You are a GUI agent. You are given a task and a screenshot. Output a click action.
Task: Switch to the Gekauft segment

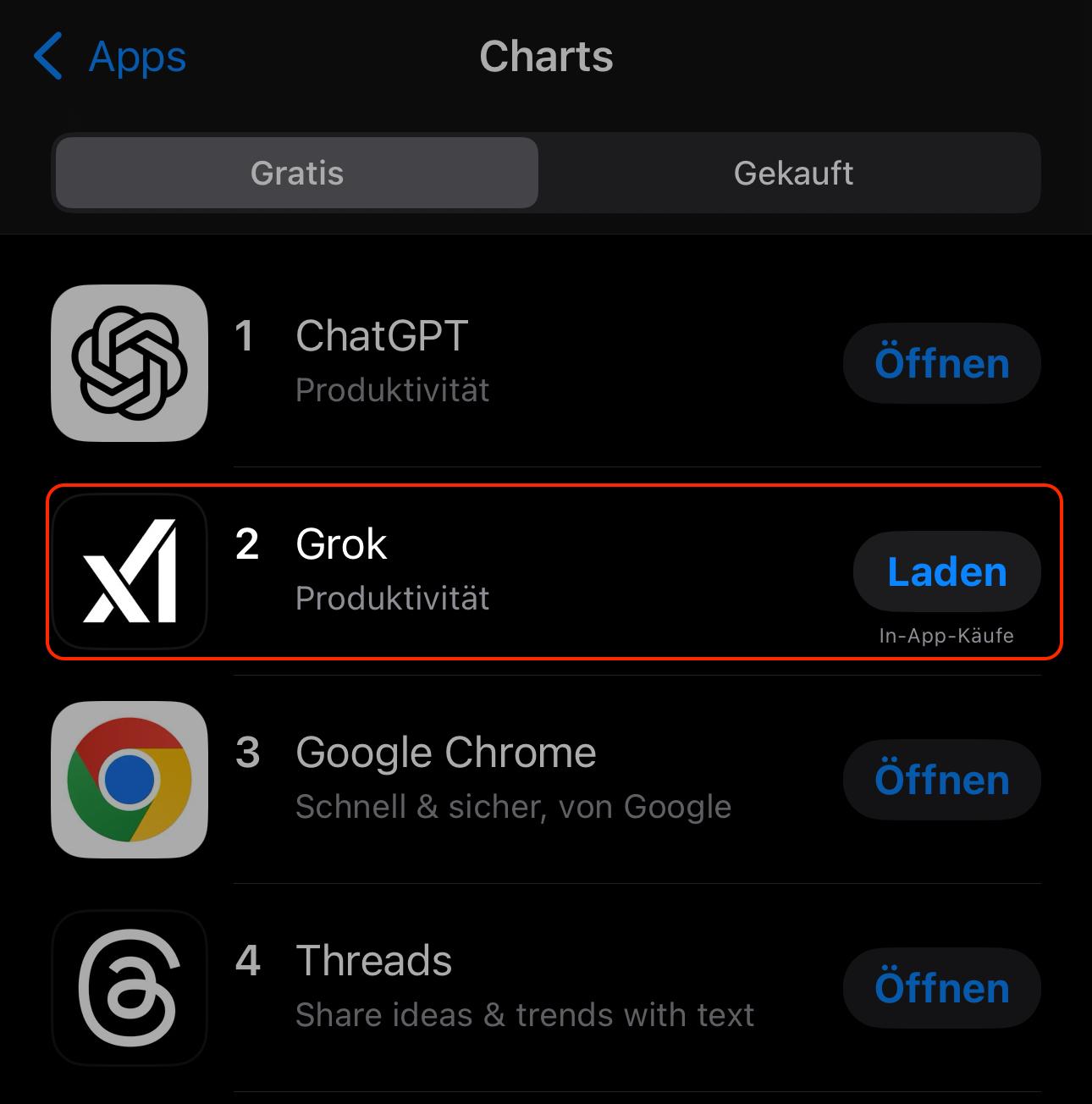click(792, 173)
